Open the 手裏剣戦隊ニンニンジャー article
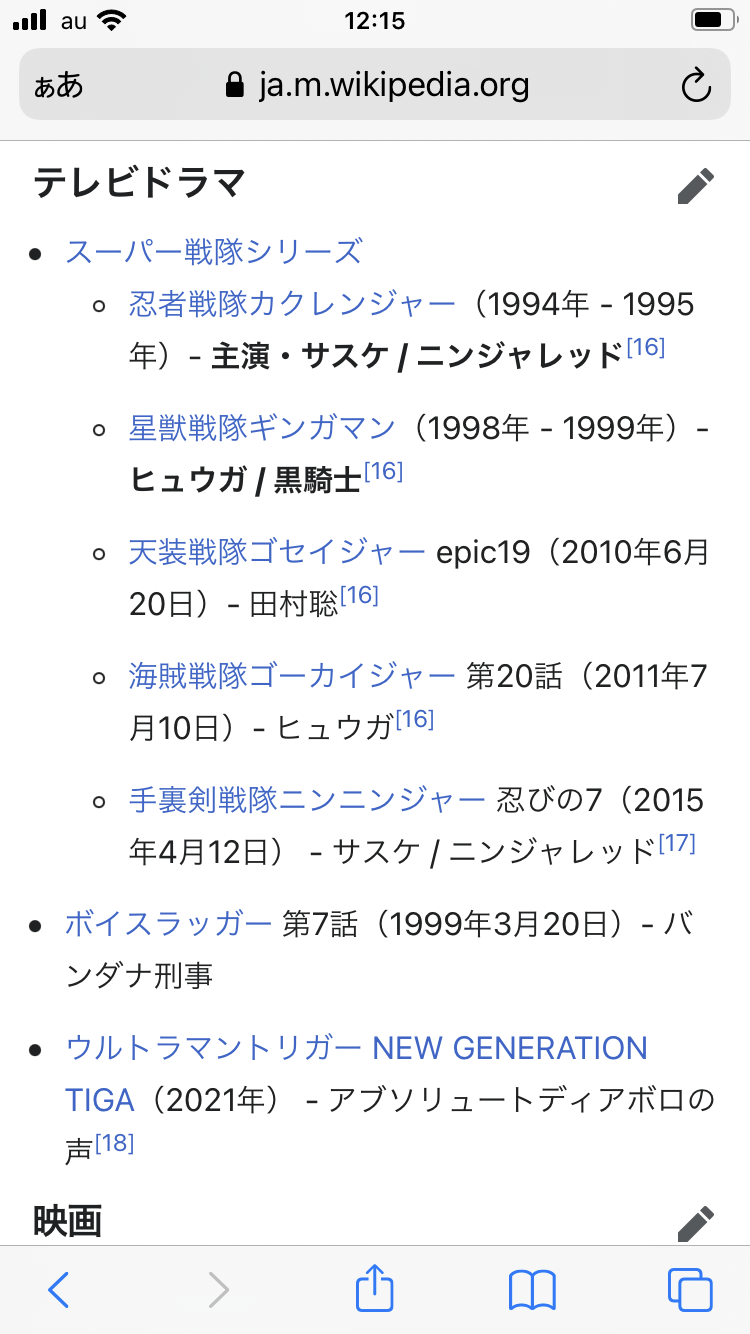 (307, 800)
